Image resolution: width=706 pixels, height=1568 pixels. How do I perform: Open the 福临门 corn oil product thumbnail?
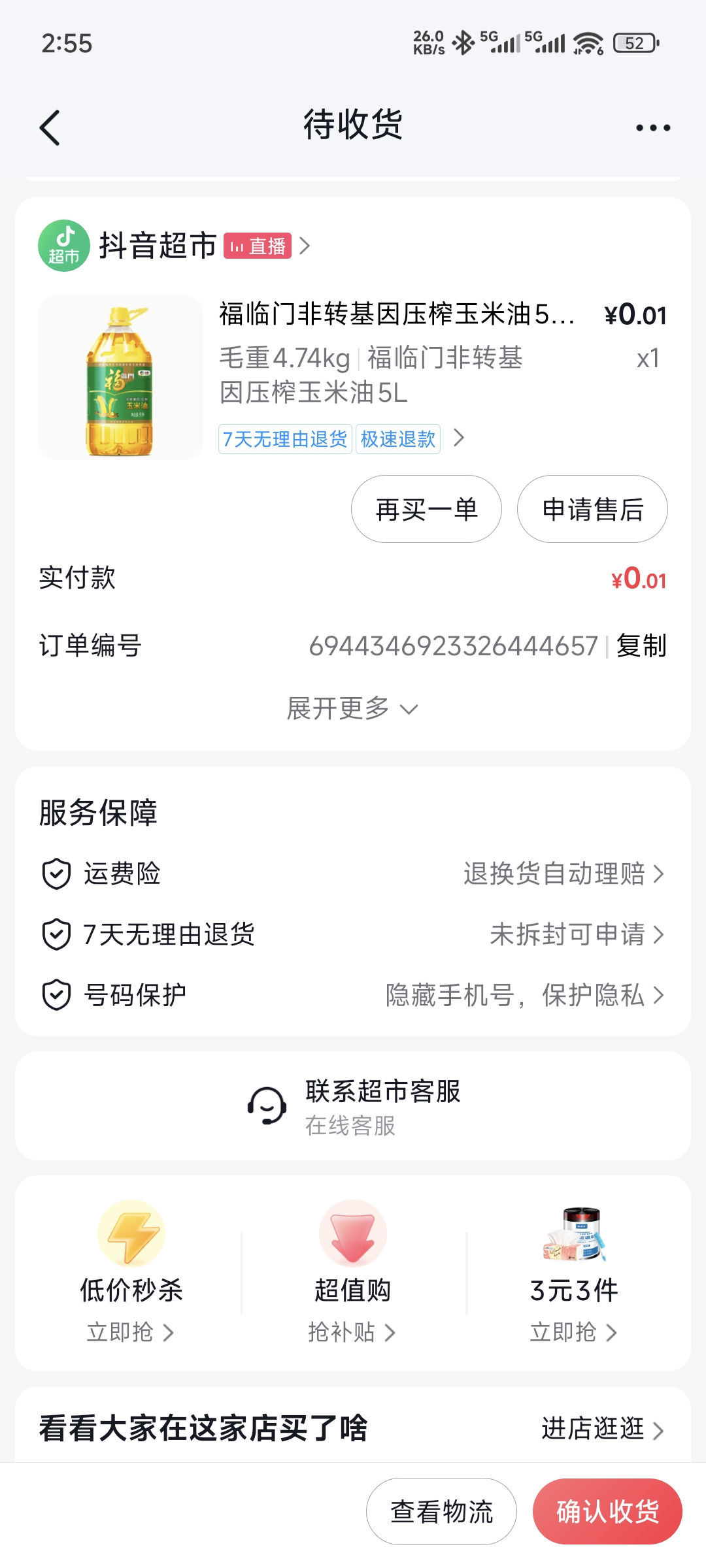click(x=120, y=378)
